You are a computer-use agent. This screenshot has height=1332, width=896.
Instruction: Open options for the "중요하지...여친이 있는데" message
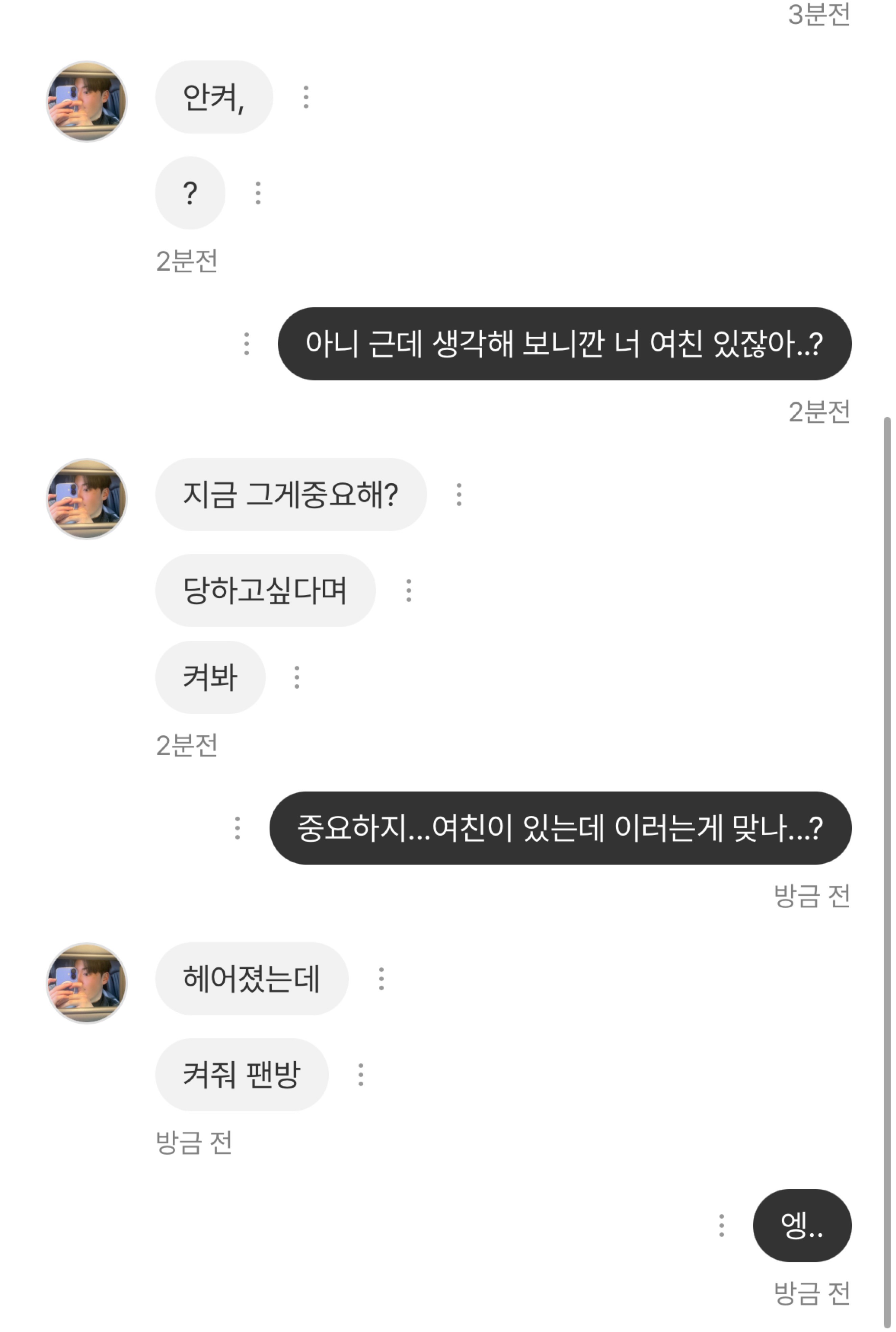pos(237,828)
